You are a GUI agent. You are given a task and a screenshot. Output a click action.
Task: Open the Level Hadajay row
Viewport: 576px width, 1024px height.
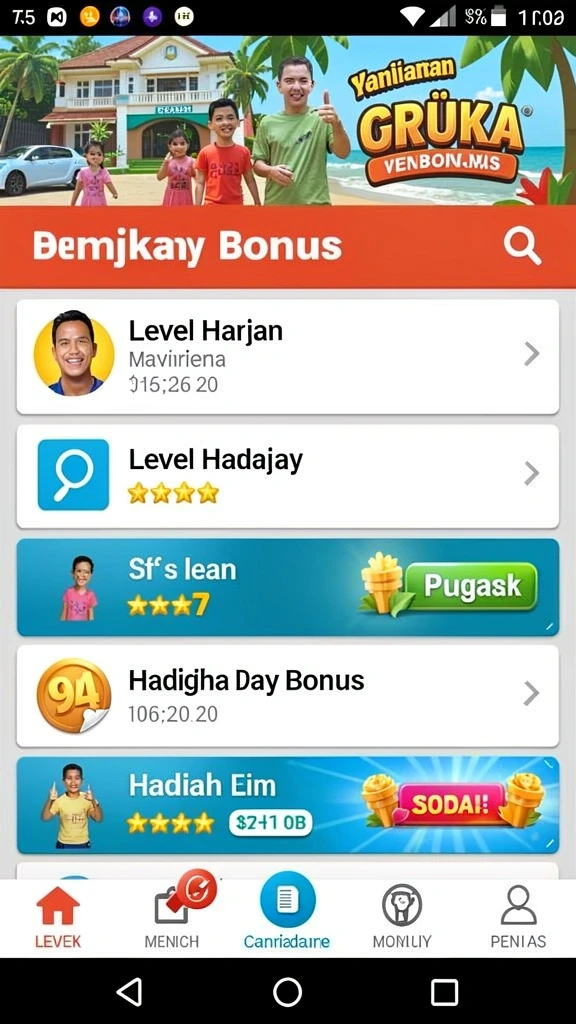click(287, 476)
